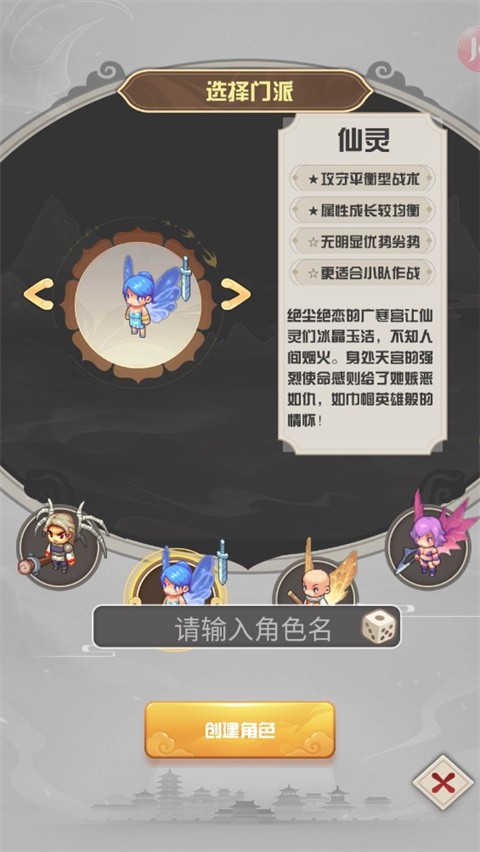480x852 pixels.
Task: Tap the left arrow to show previous sect
Action: click(x=39, y=294)
